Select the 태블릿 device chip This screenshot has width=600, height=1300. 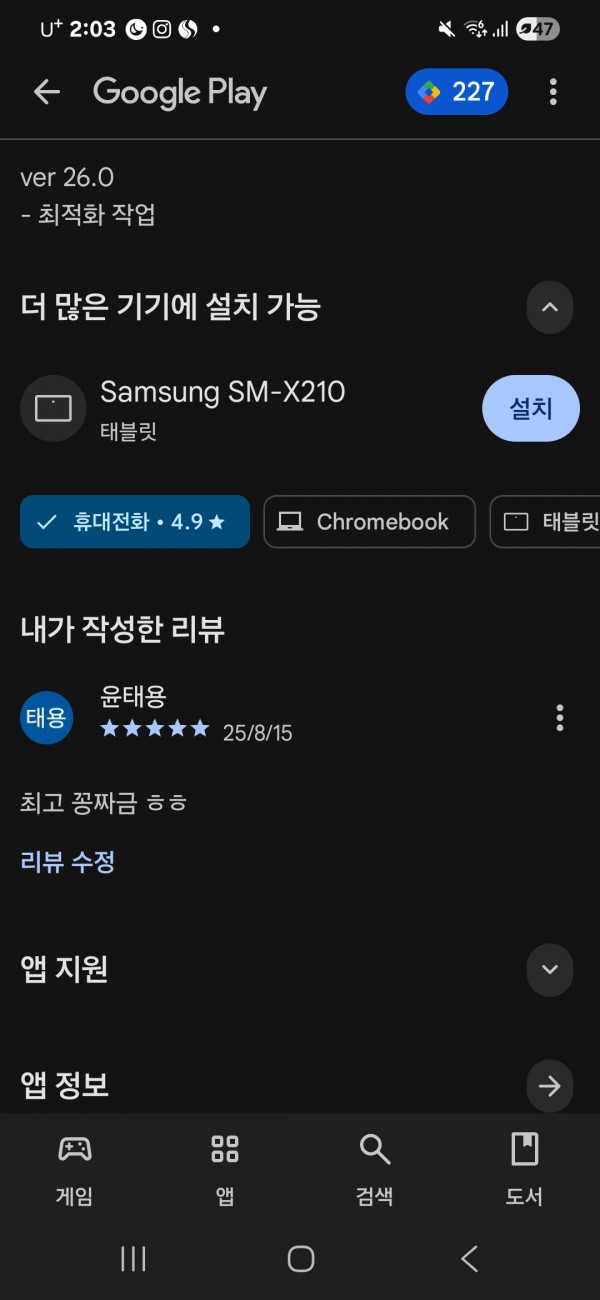click(545, 521)
